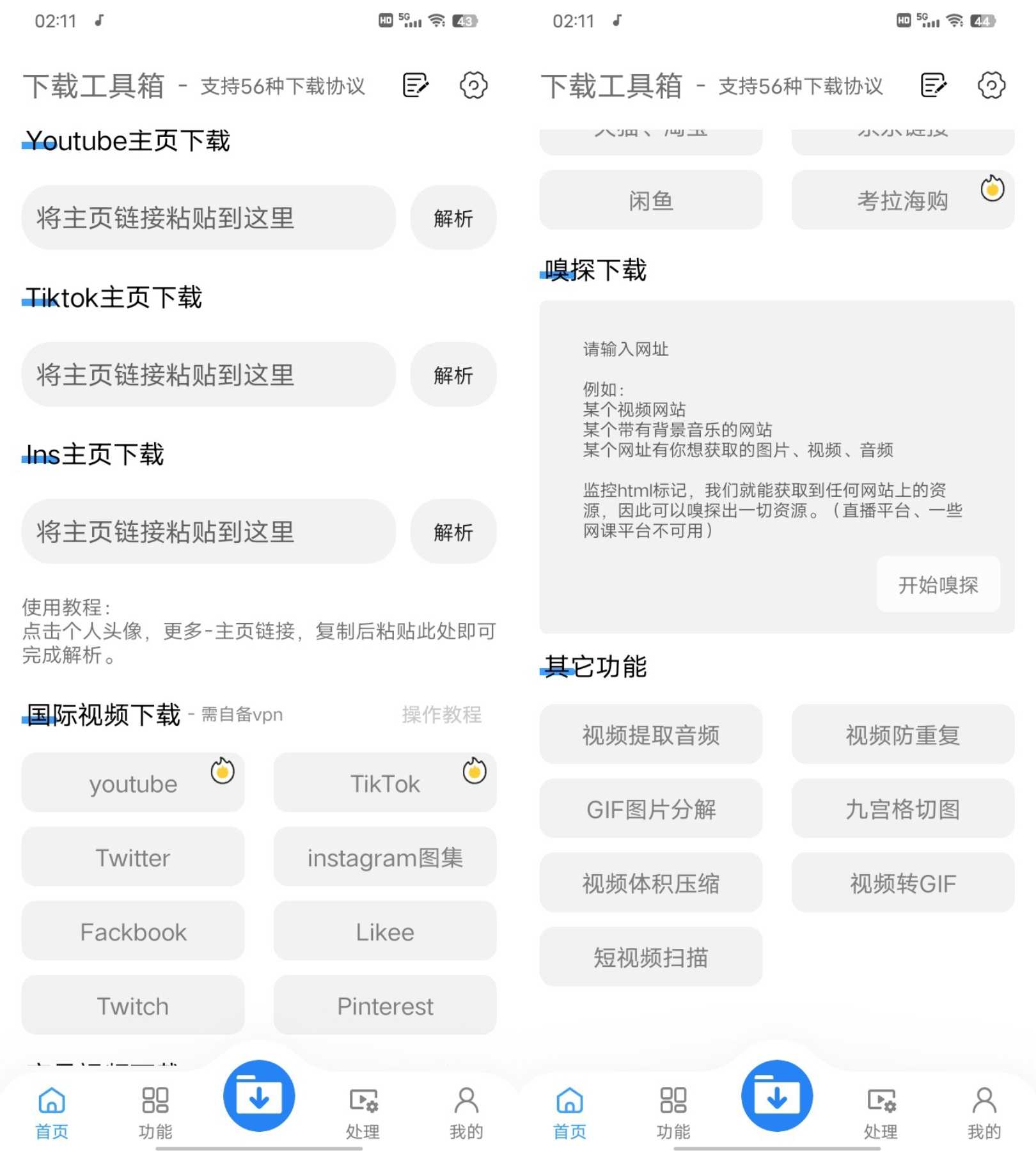1036x1151 pixels.
Task: Select the Pinterest download option
Action: pos(385,1006)
